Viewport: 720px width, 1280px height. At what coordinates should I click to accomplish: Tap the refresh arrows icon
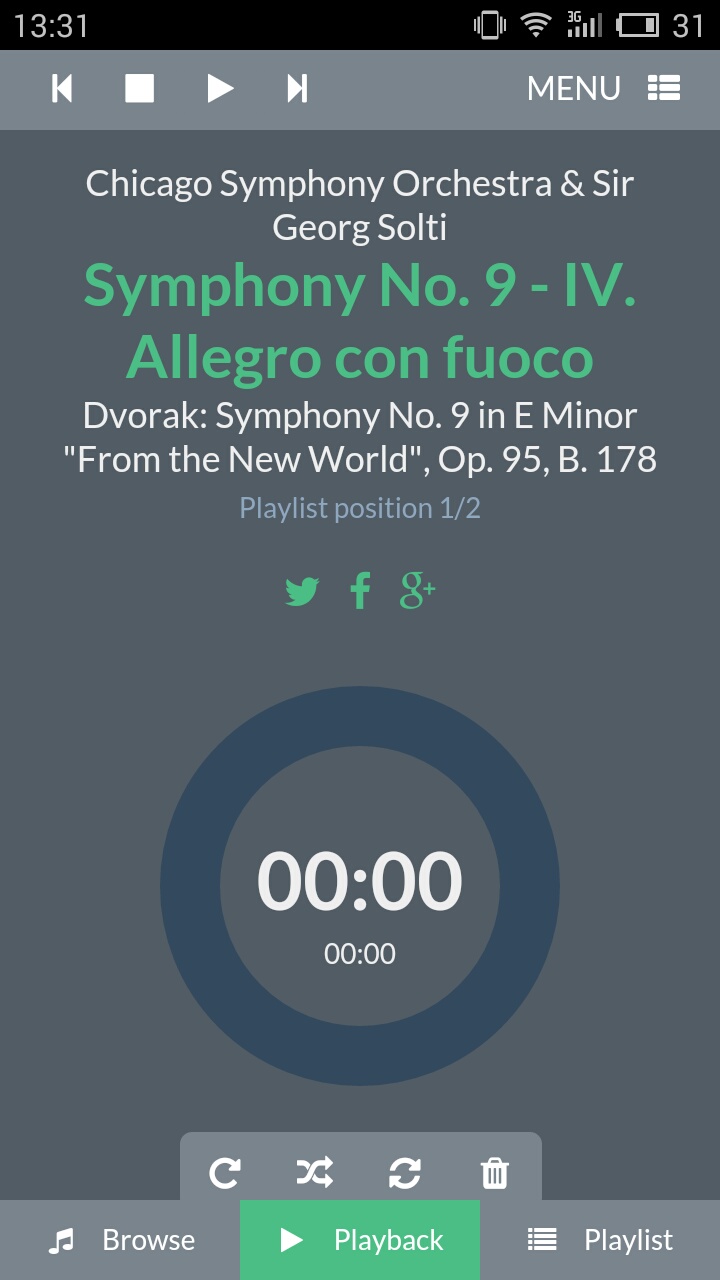point(405,1172)
